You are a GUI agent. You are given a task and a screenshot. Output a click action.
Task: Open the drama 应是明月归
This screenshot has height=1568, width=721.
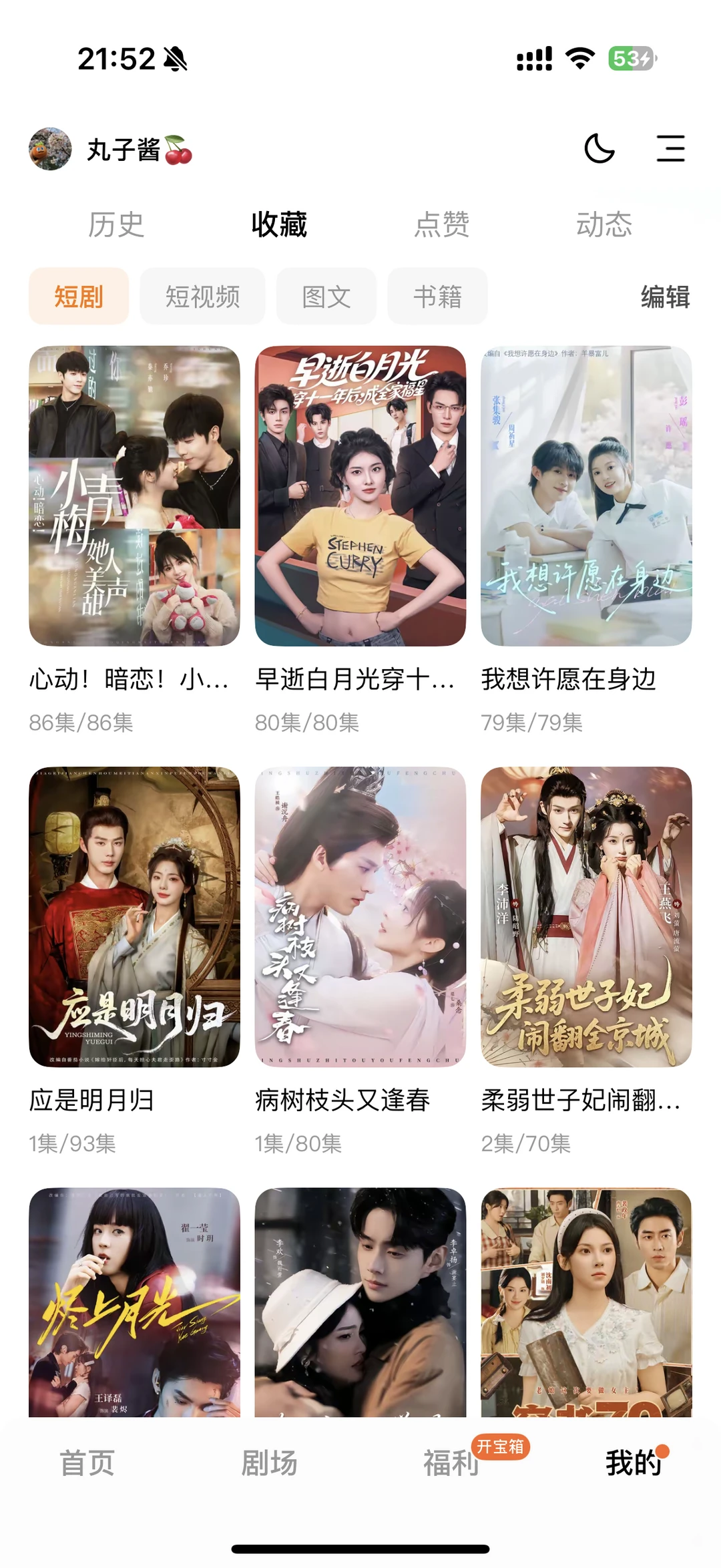coord(134,916)
